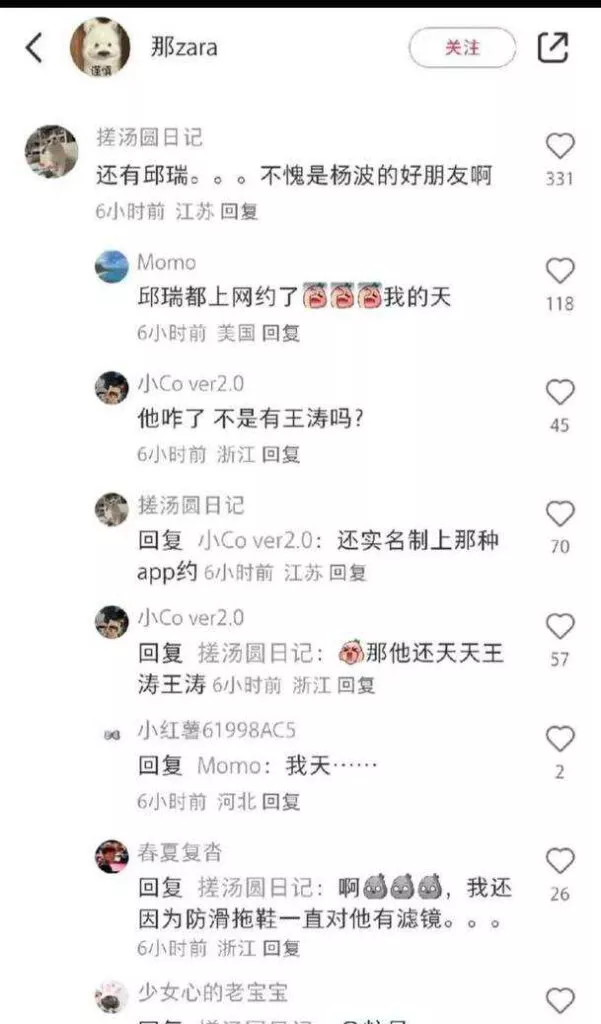The image size is (601, 1024).
Task: Like the reply with 70 likes
Action: (x=560, y=514)
